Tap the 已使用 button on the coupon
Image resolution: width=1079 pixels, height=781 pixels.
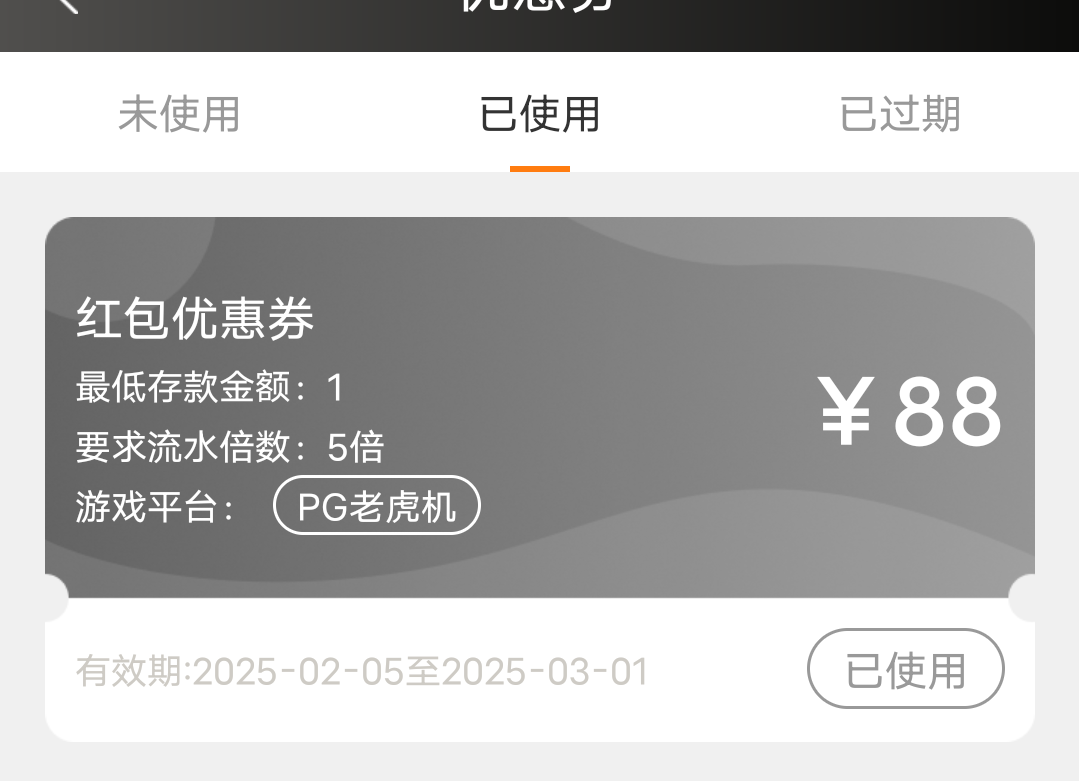point(905,669)
